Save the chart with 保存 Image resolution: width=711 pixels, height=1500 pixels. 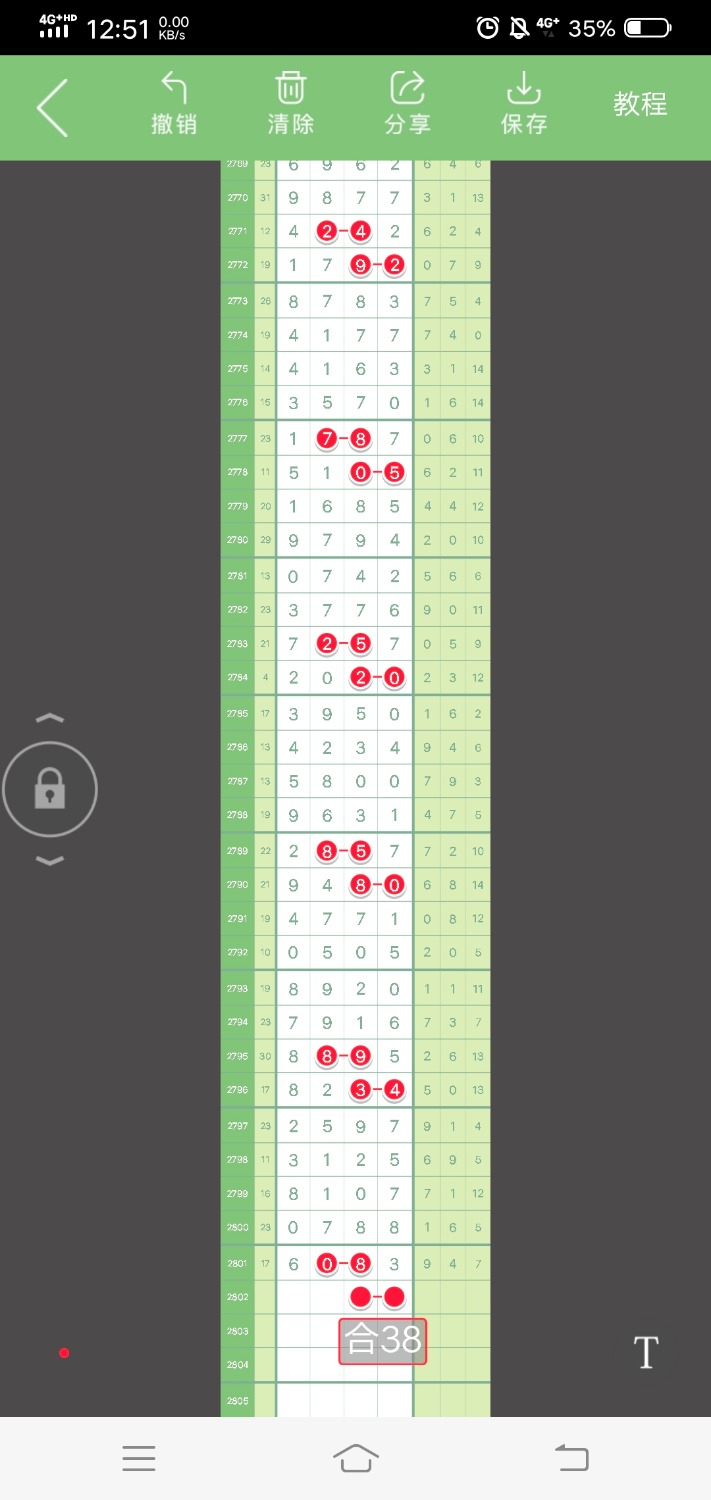click(524, 104)
